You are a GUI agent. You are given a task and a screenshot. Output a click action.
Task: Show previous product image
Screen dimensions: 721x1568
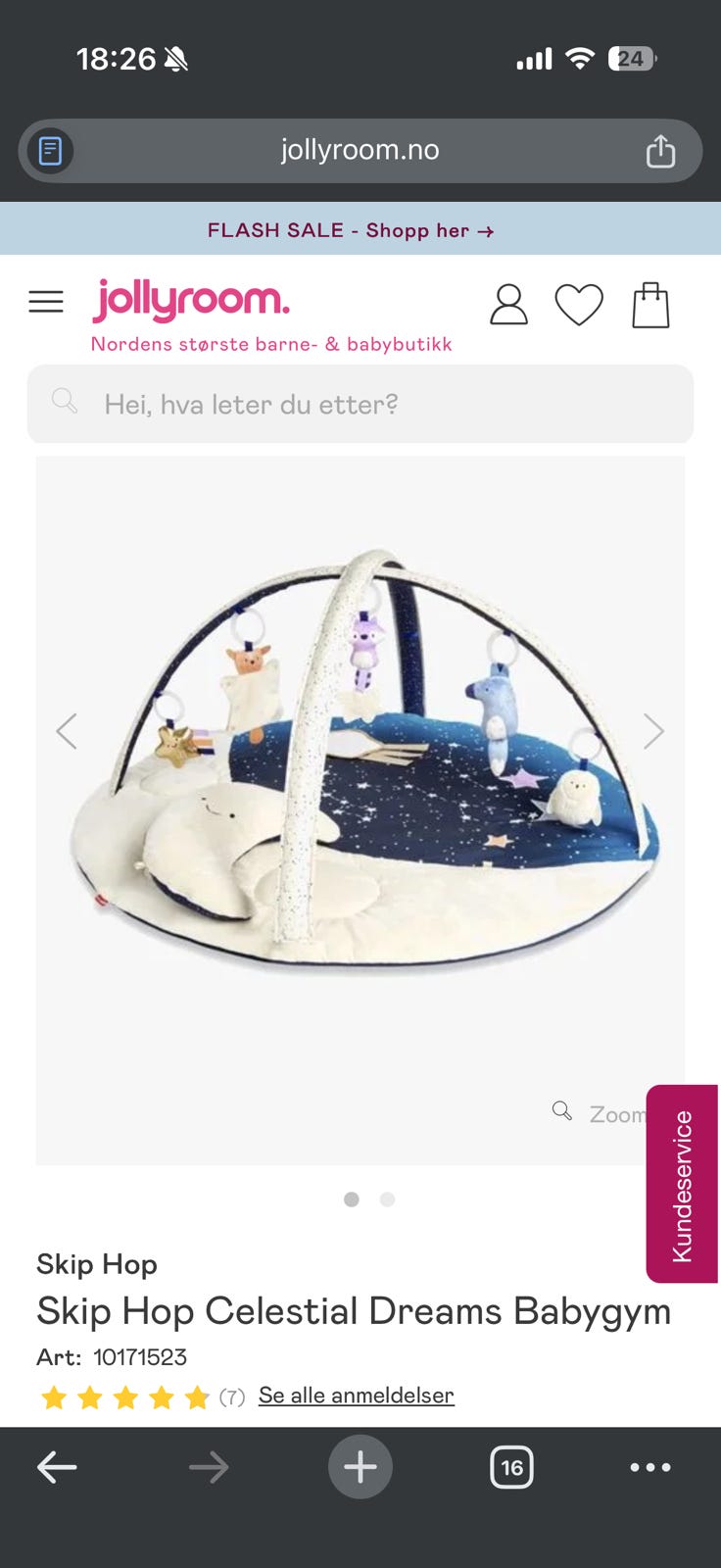click(67, 731)
